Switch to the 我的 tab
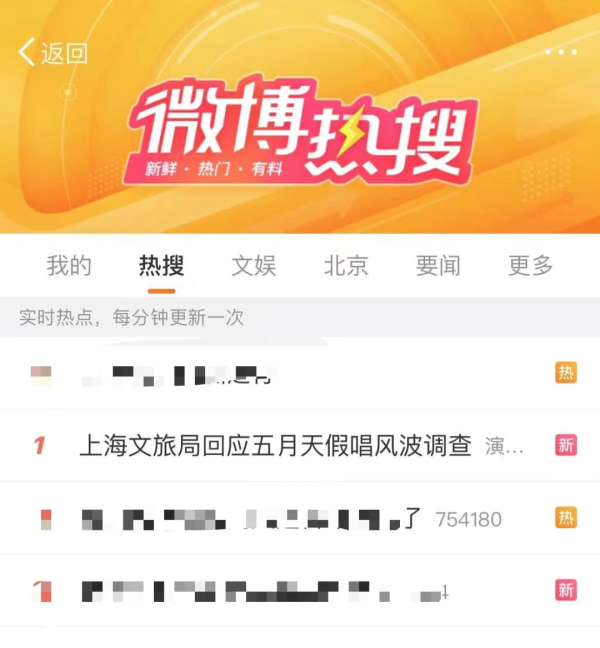 point(69,265)
